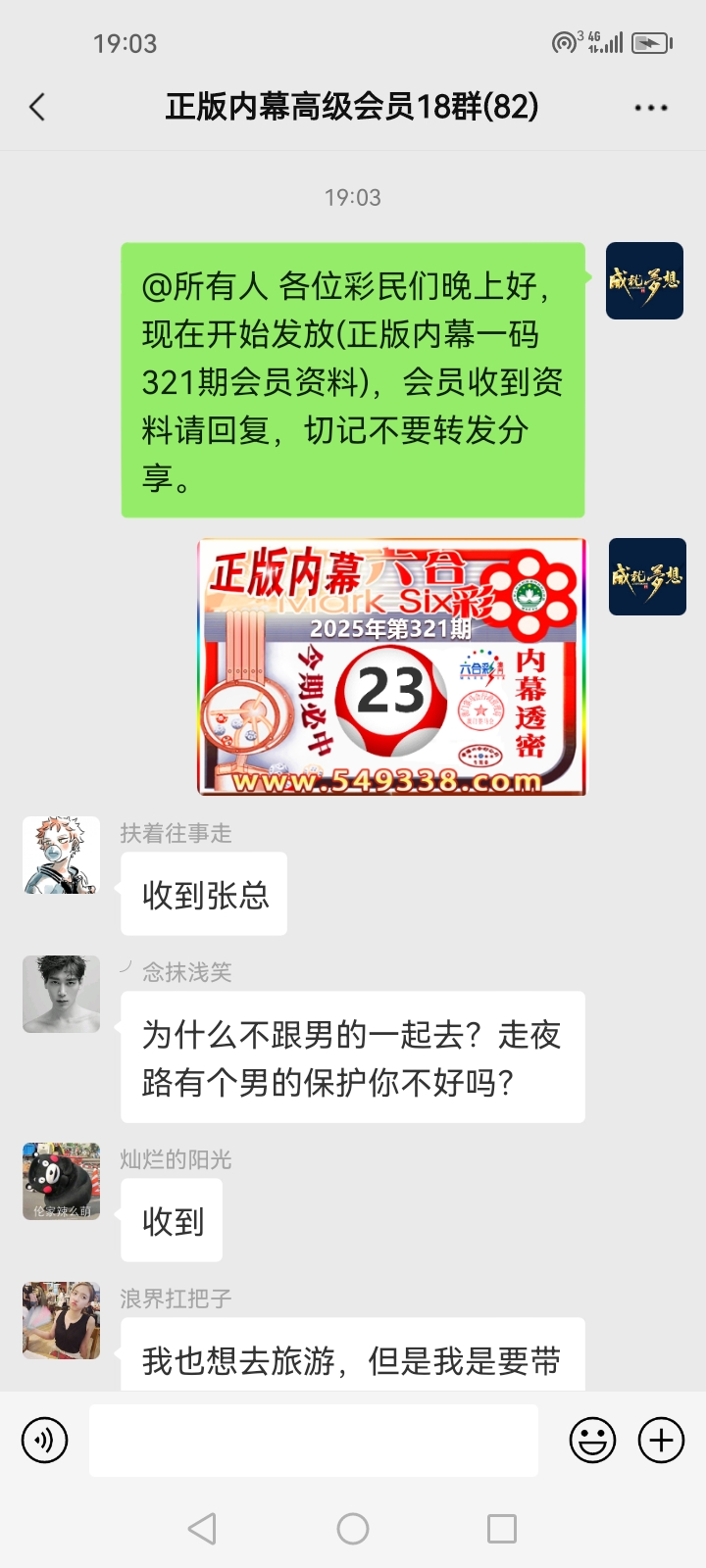Image resolution: width=706 pixels, height=1568 pixels.
Task: Tap the avatar of 扶着往事走
Action: pyautogui.click(x=62, y=855)
